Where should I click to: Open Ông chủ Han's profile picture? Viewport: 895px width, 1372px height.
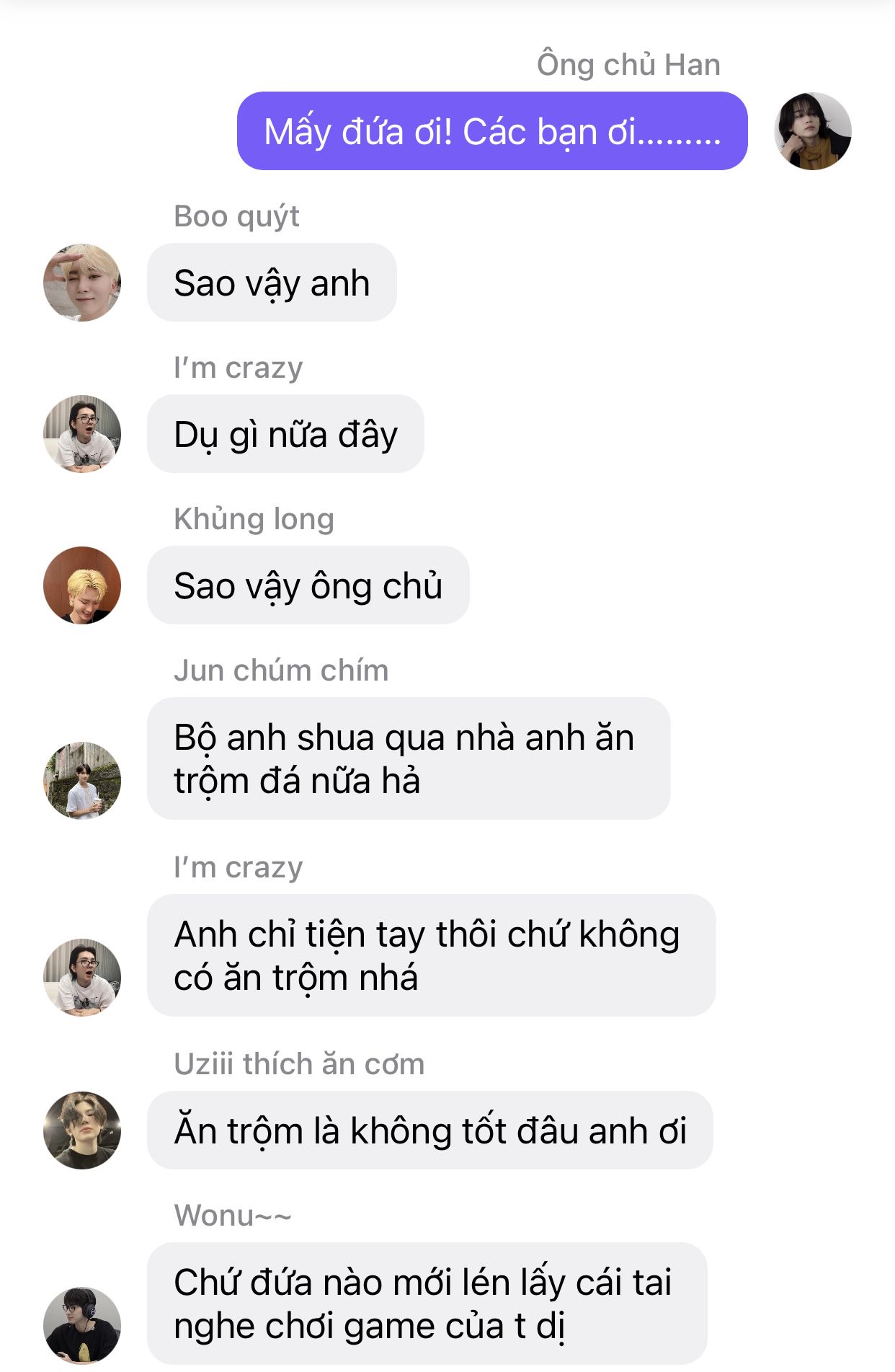(812, 131)
